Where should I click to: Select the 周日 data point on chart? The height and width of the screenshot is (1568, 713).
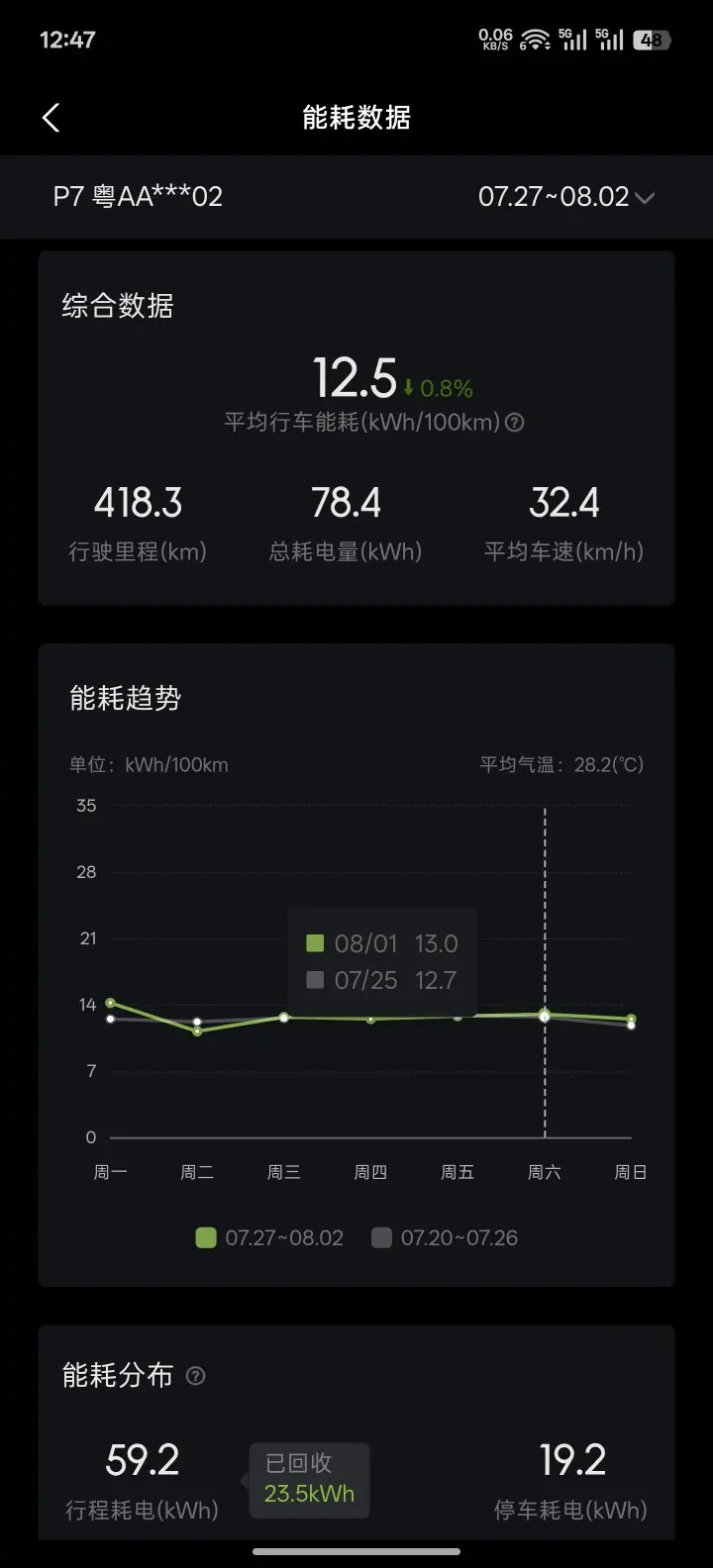(631, 1021)
